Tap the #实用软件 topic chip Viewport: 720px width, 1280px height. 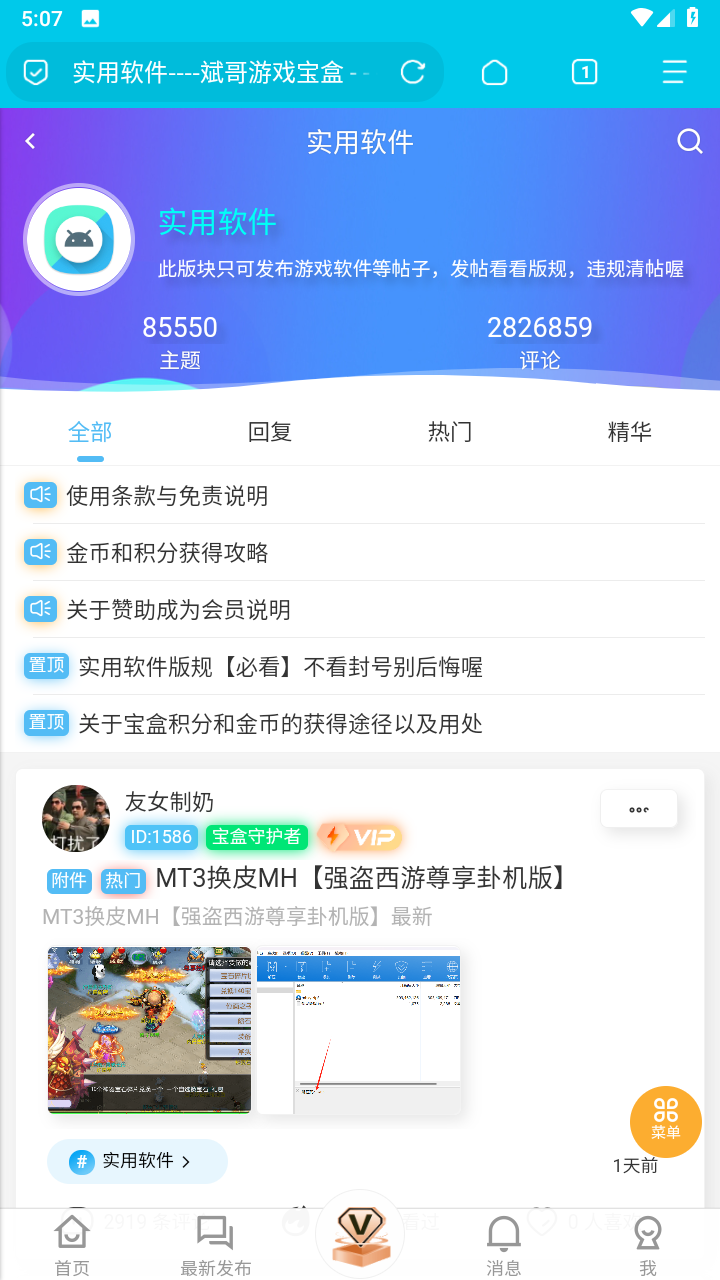coord(137,1161)
